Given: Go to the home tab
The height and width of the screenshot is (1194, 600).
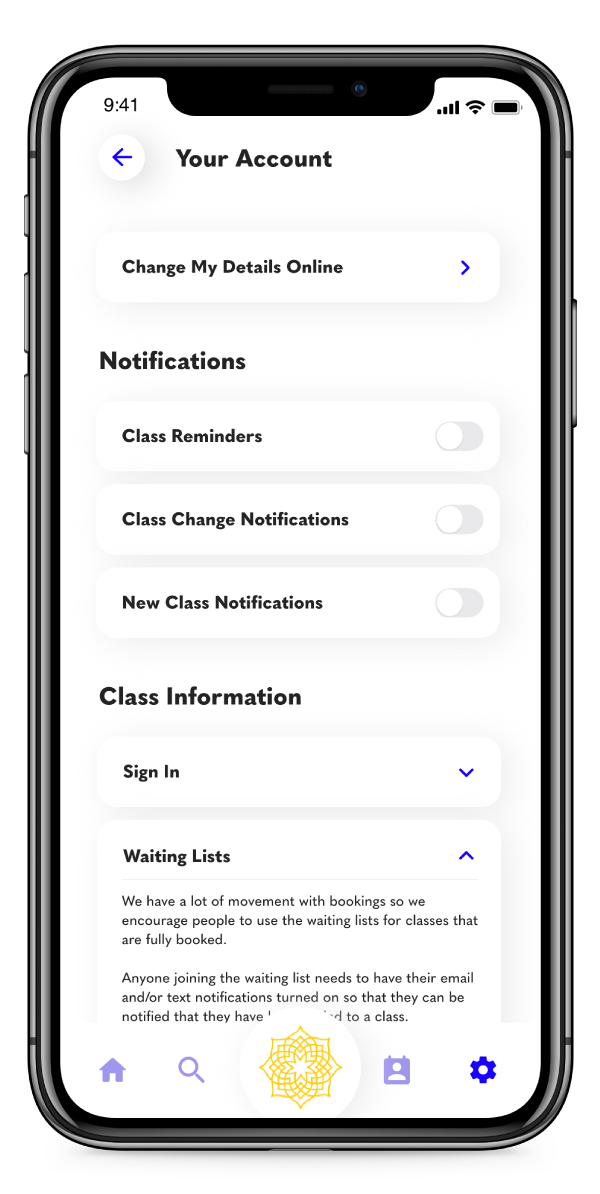Looking at the screenshot, I should [113, 1071].
